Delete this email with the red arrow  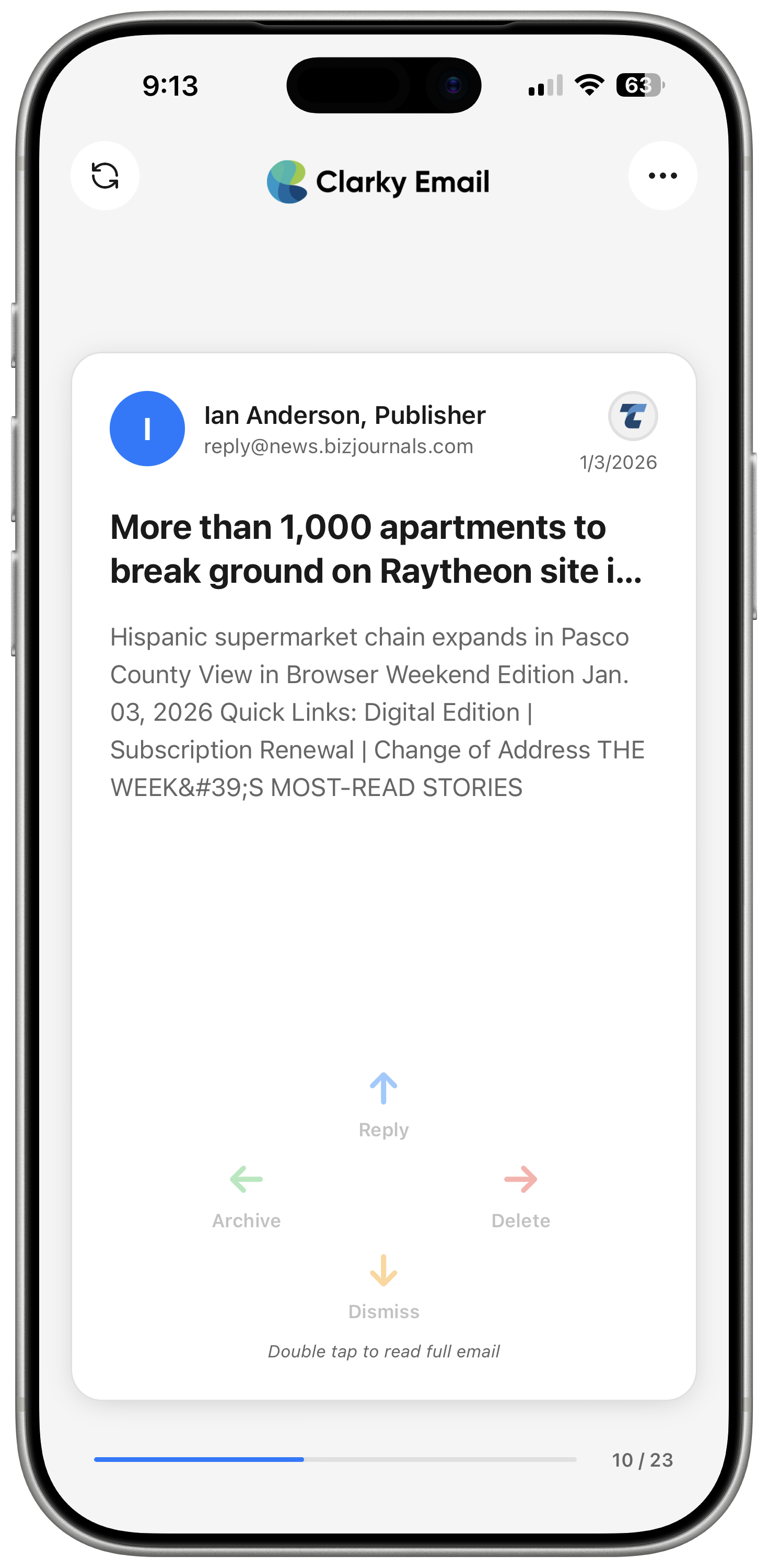click(520, 1180)
